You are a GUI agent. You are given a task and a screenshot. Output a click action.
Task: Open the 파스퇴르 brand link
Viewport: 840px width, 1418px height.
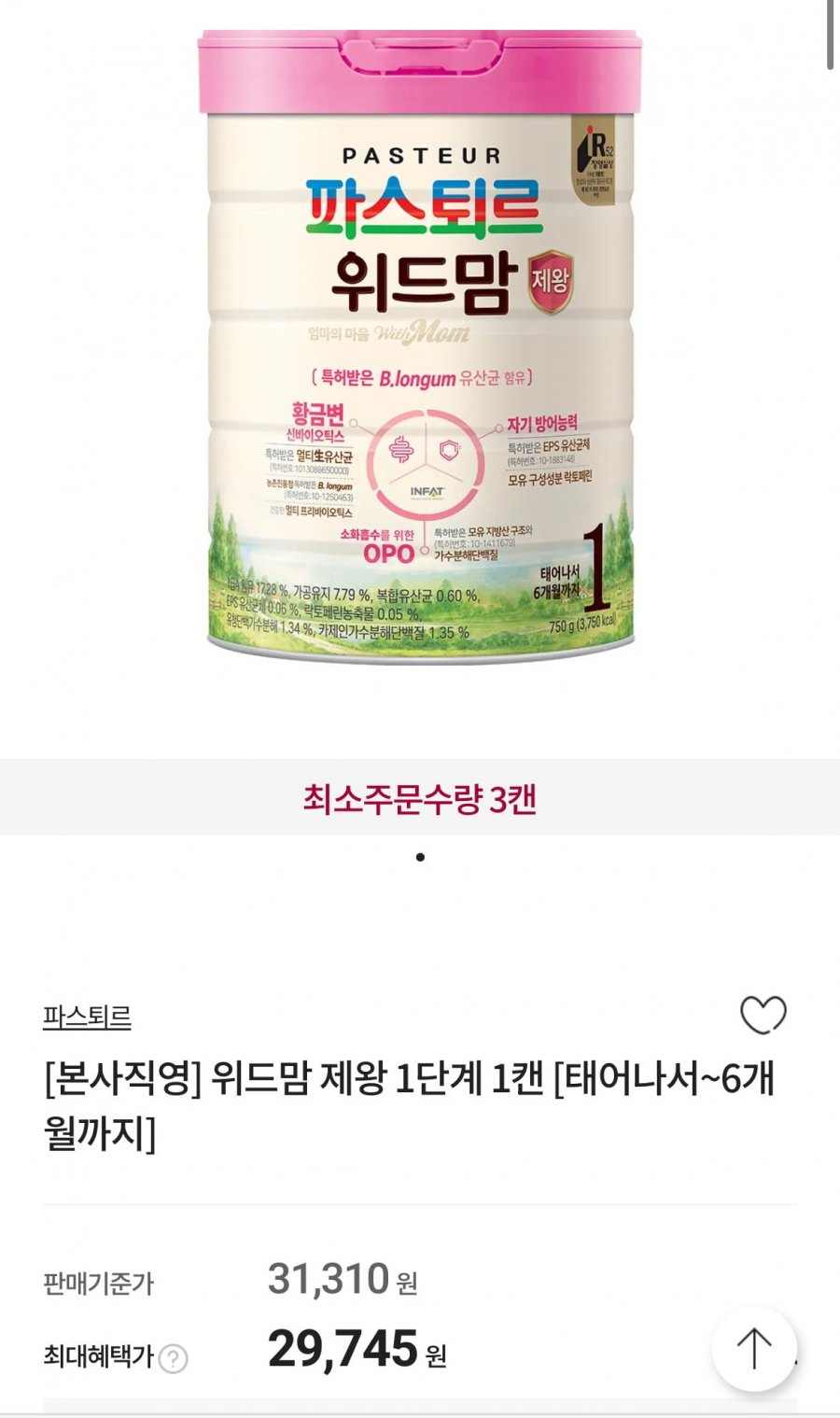click(87, 1017)
